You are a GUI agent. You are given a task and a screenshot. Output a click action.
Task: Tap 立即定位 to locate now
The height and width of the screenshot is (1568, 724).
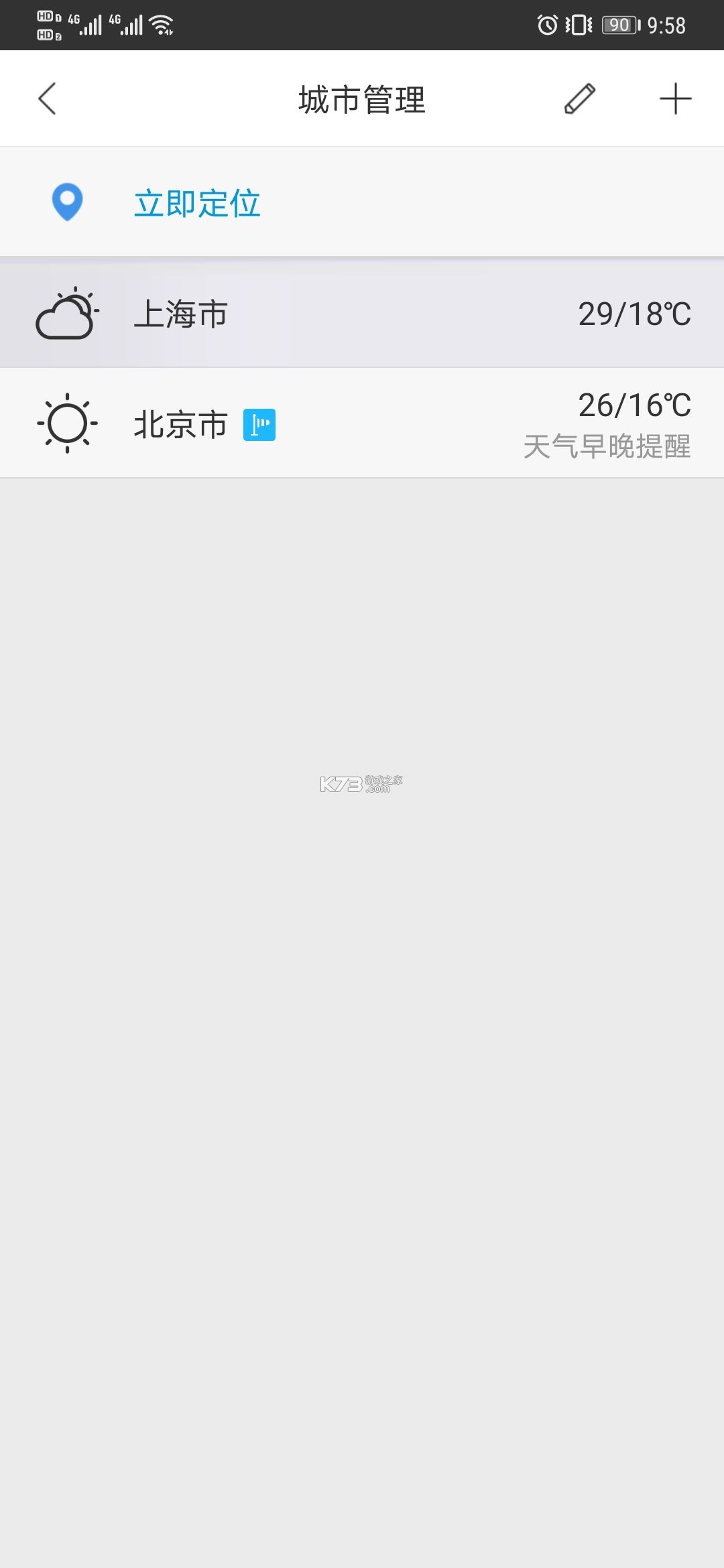[196, 203]
